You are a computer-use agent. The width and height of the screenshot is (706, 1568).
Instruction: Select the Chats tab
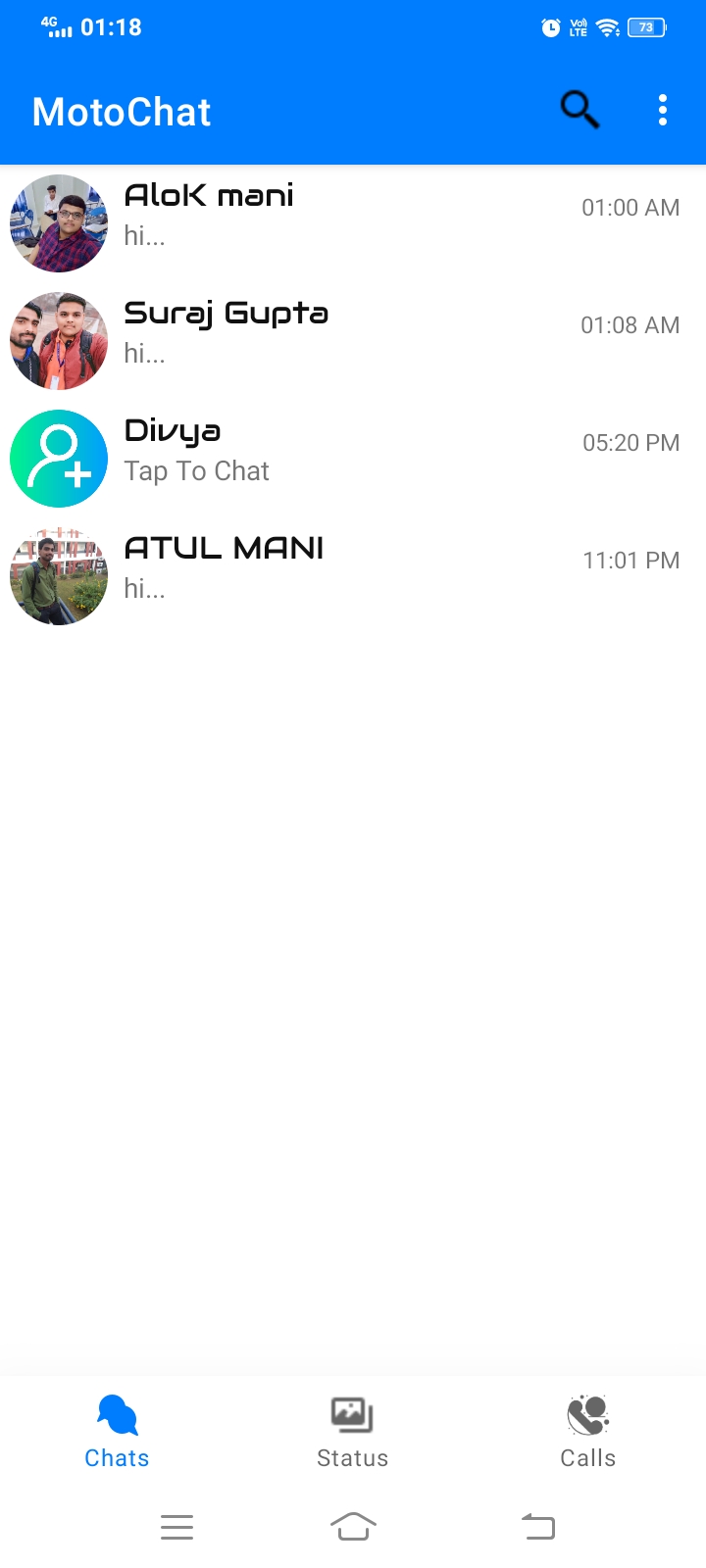[118, 1432]
